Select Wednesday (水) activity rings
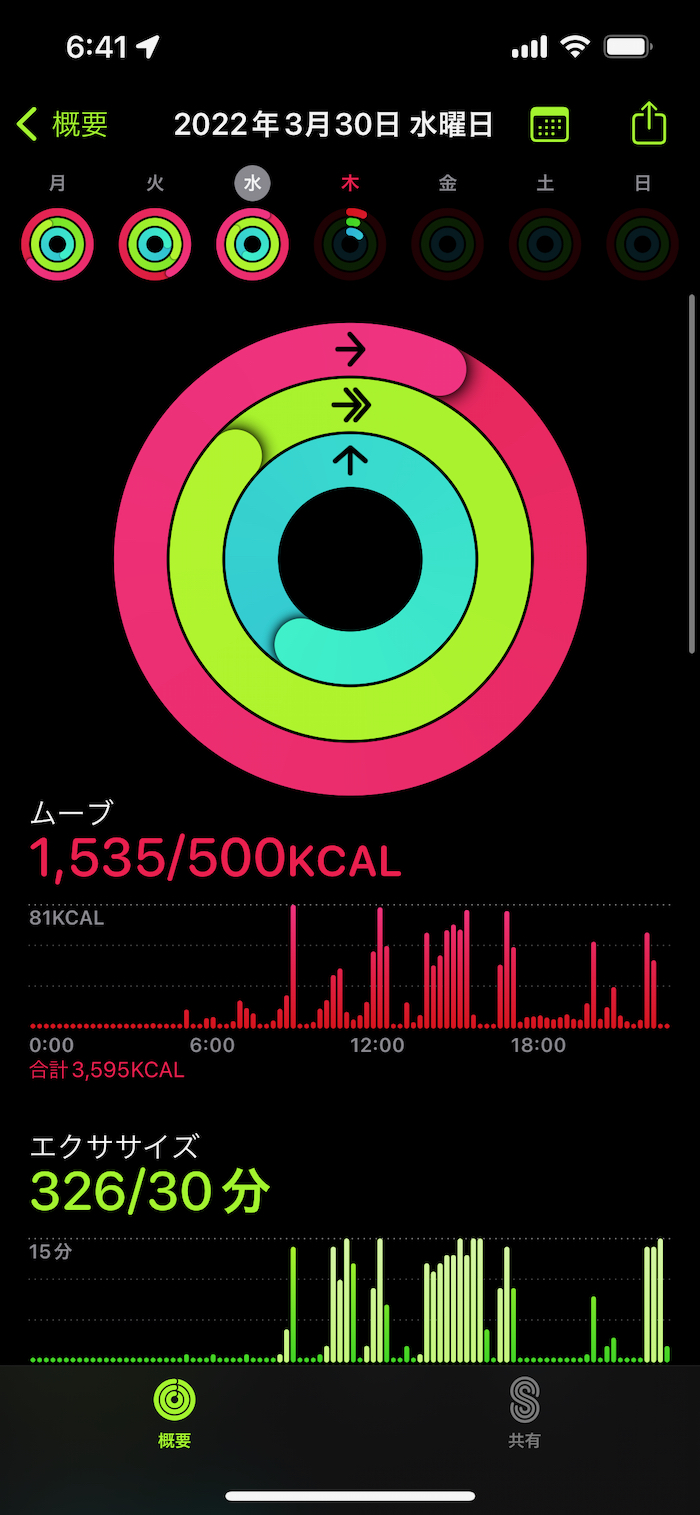The image size is (700, 1515). pos(253,243)
